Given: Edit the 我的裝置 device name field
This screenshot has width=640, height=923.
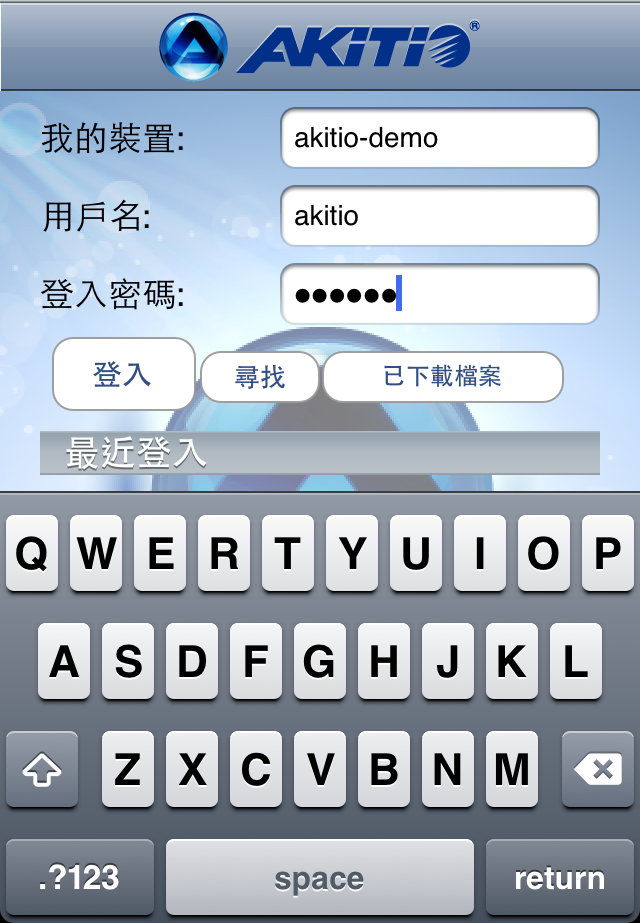Looking at the screenshot, I should point(439,138).
